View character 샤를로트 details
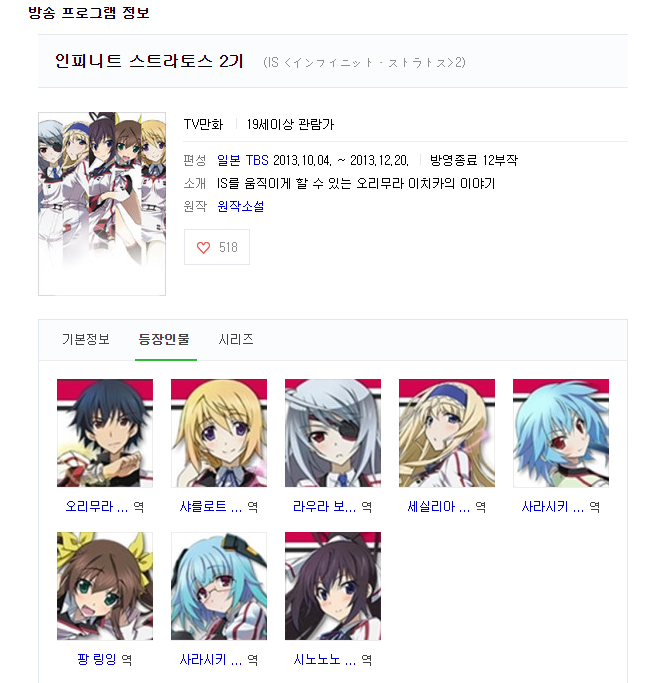 pyautogui.click(x=209, y=506)
